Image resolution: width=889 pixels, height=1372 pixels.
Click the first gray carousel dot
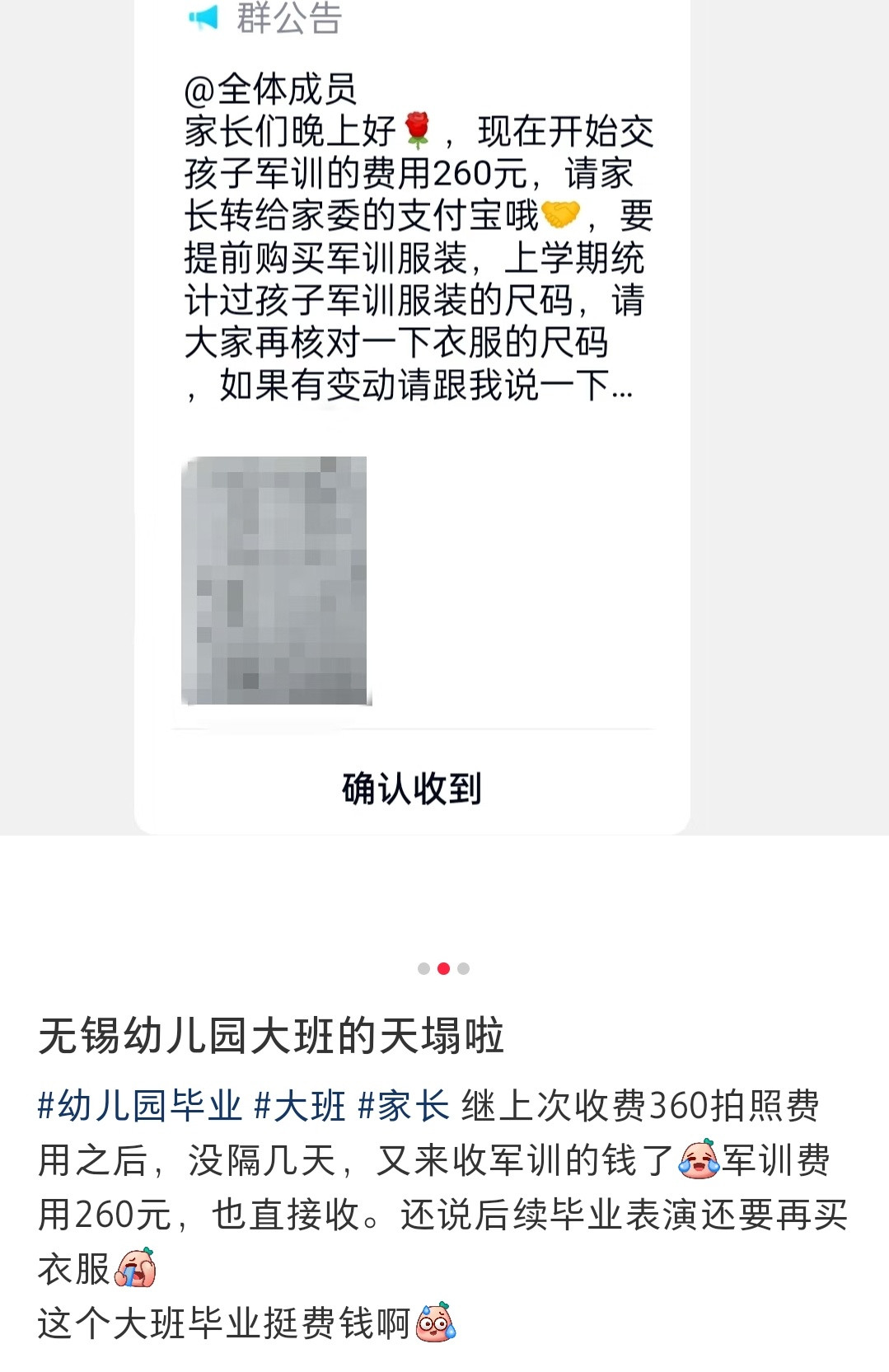(x=425, y=970)
